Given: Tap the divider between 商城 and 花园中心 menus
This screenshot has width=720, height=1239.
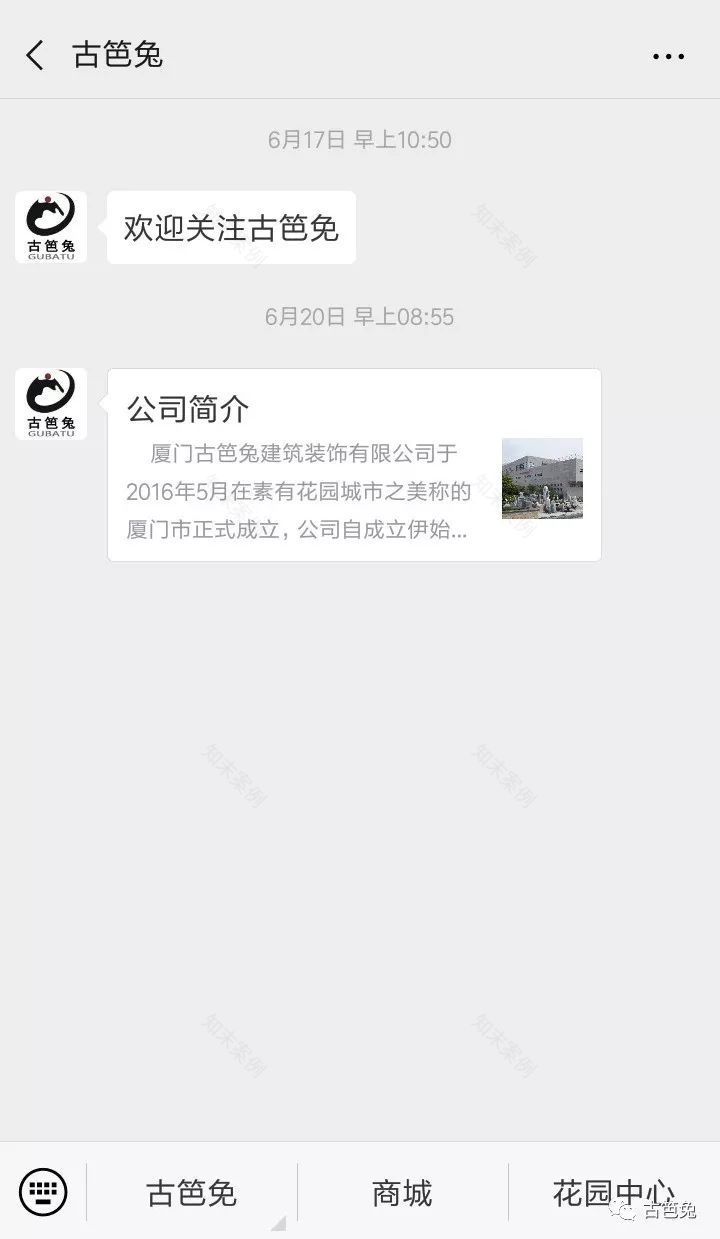Looking at the screenshot, I should (x=508, y=1192).
